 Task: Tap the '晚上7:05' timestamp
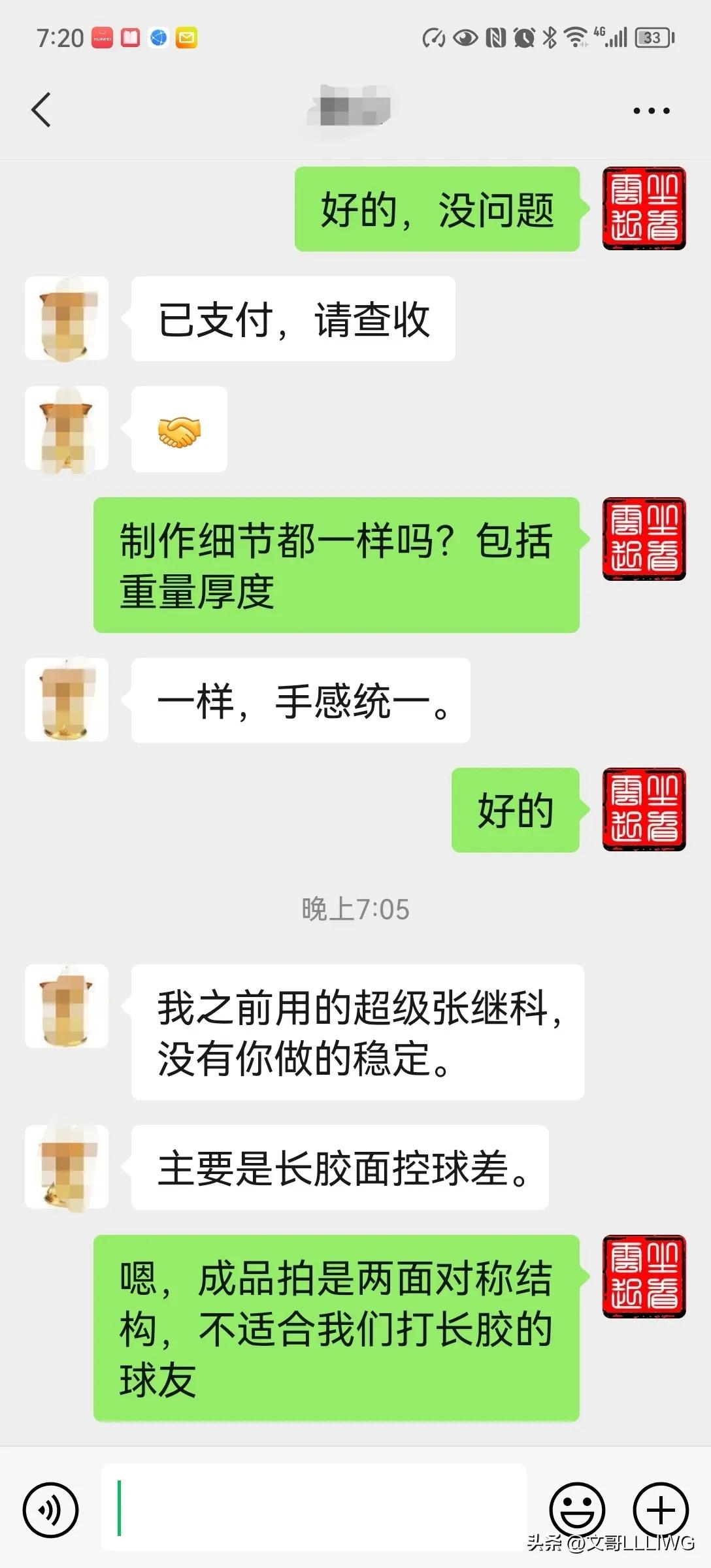coord(355,908)
